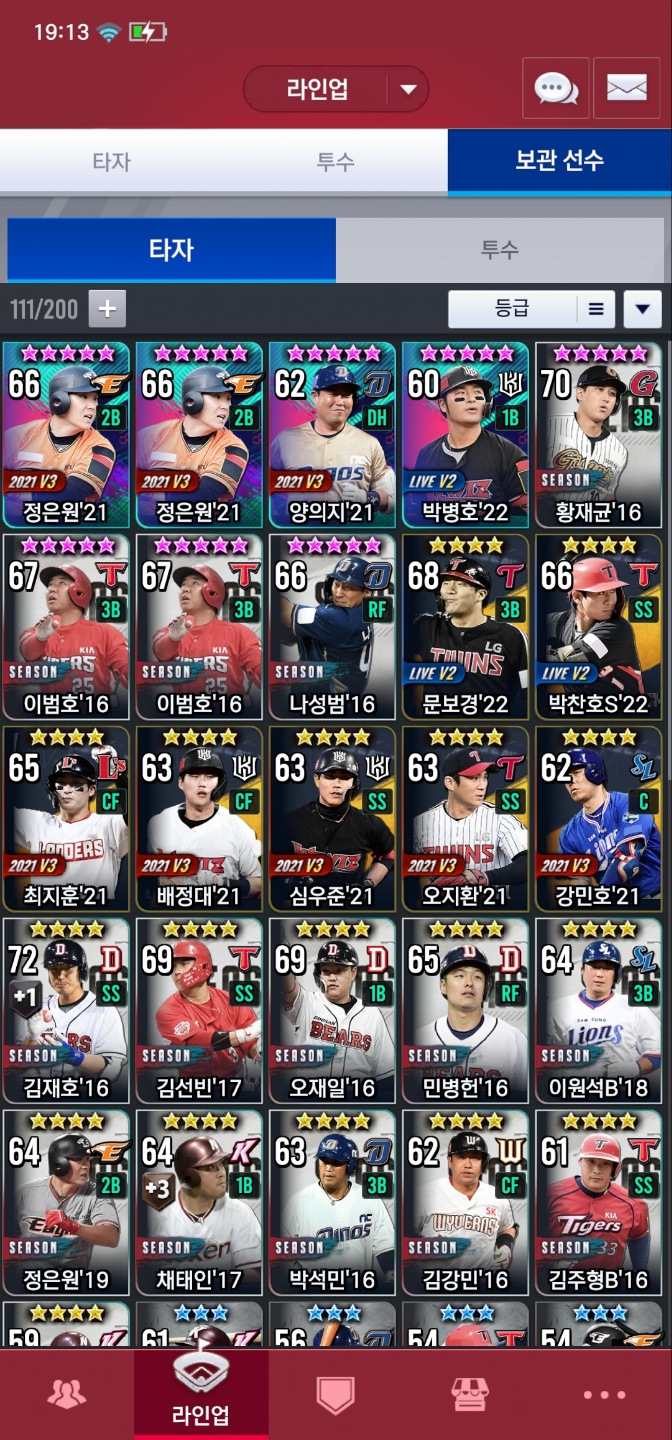Select the 황재균'16 player card
Viewport: 672px width, 1440px height.
pyautogui.click(x=598, y=435)
